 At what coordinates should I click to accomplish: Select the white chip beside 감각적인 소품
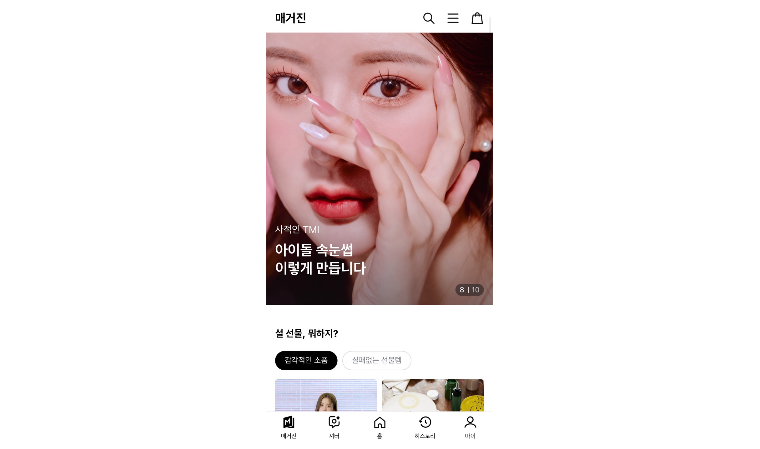coord(376,360)
